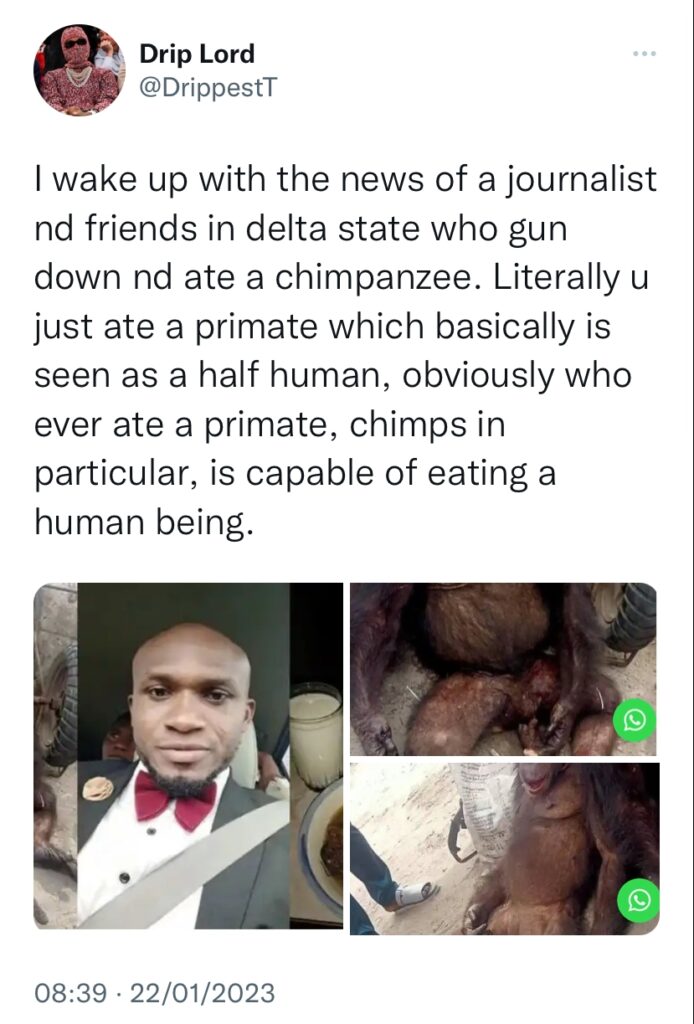Open the photo of the man in a bow tie

click(x=188, y=757)
